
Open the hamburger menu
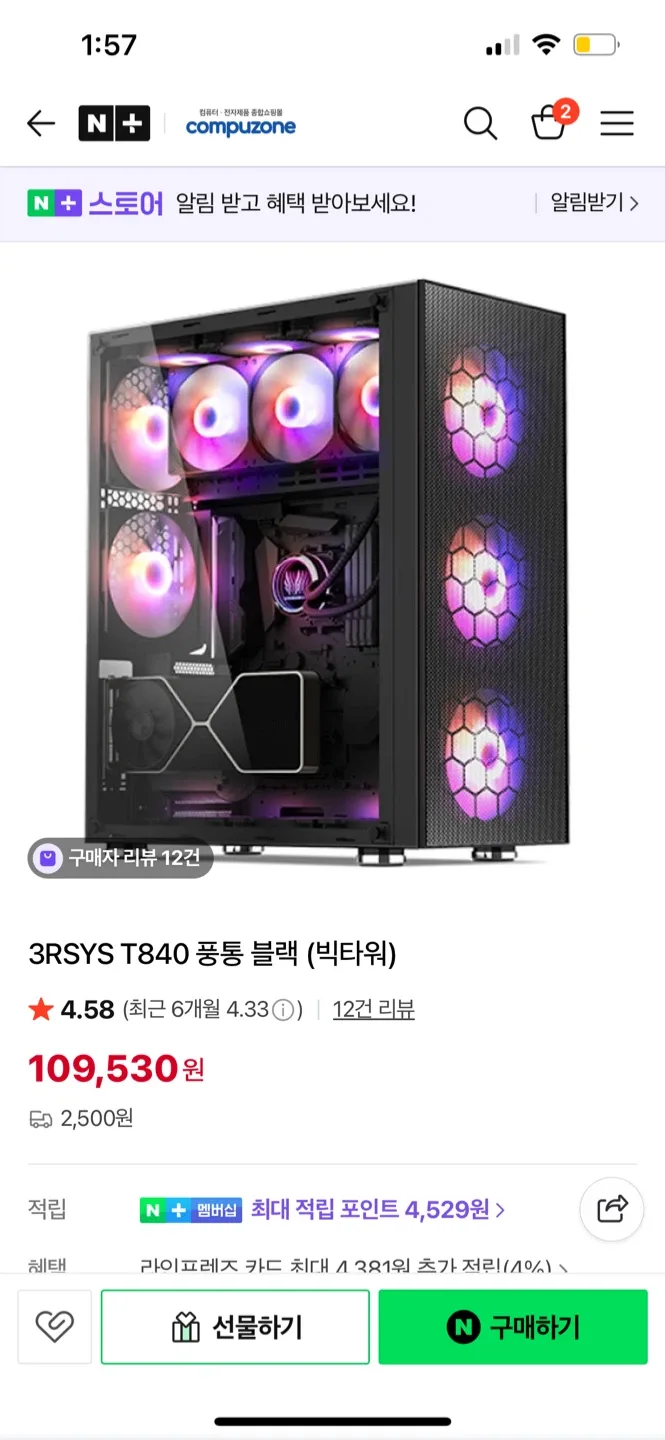click(x=617, y=123)
